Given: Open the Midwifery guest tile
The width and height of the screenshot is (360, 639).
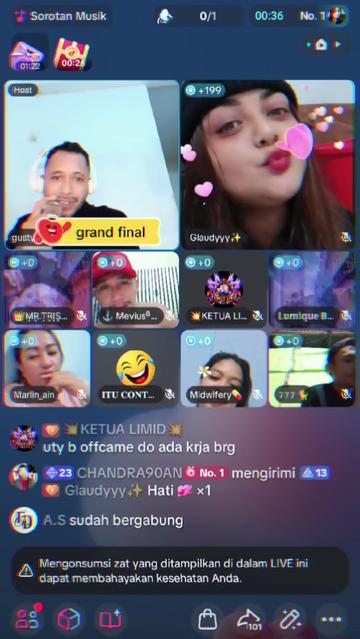Looking at the screenshot, I should [x=223, y=368].
